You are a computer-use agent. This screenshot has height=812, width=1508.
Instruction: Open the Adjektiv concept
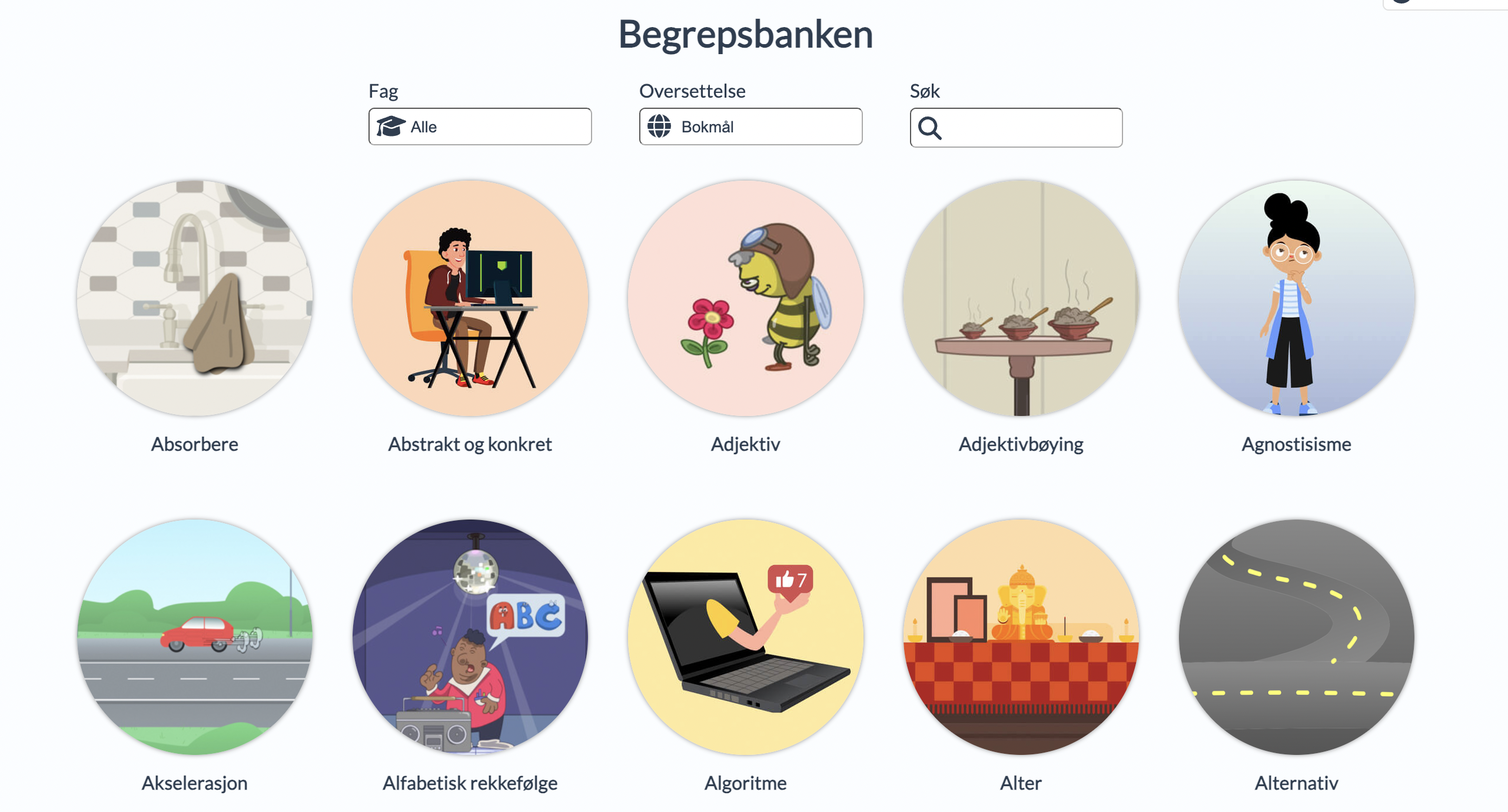746,299
